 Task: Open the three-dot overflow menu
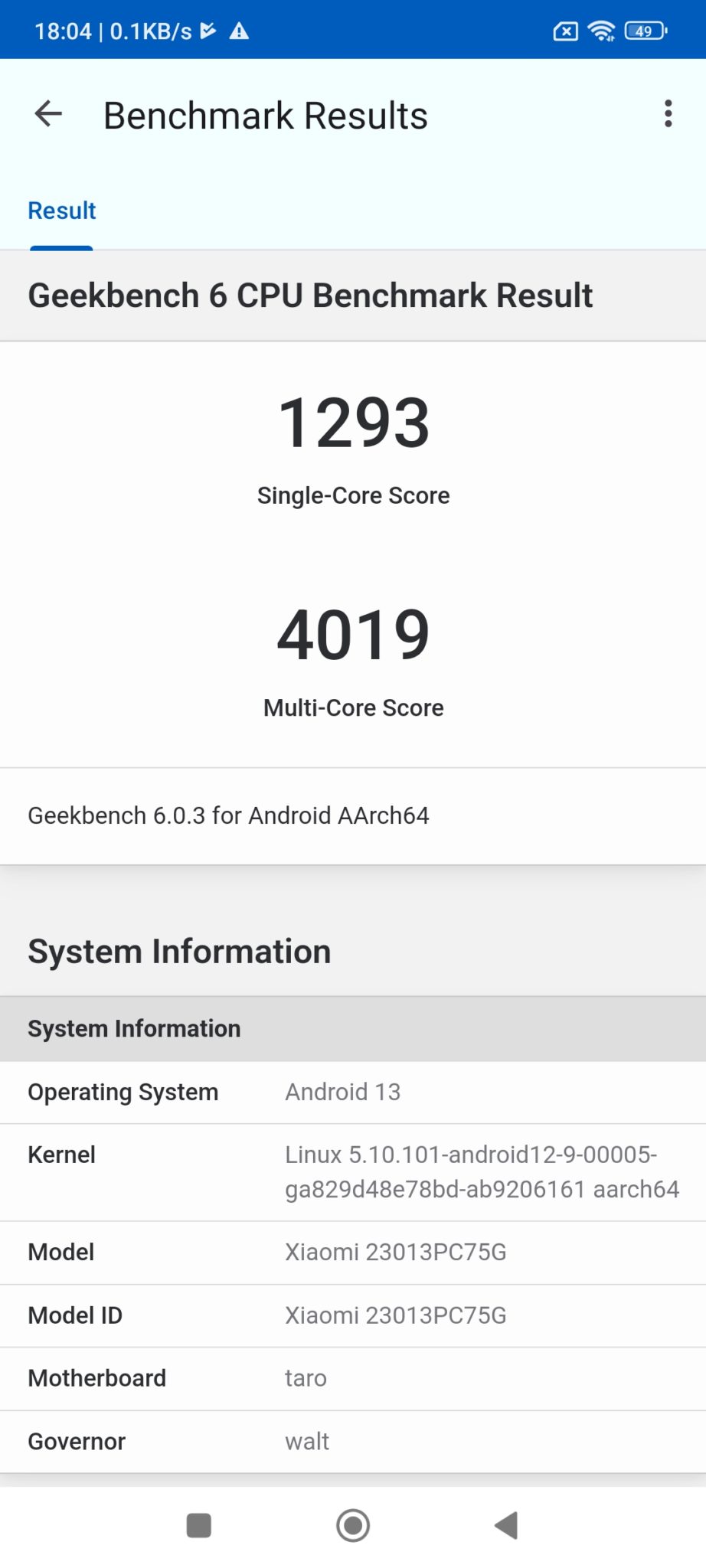point(668,114)
